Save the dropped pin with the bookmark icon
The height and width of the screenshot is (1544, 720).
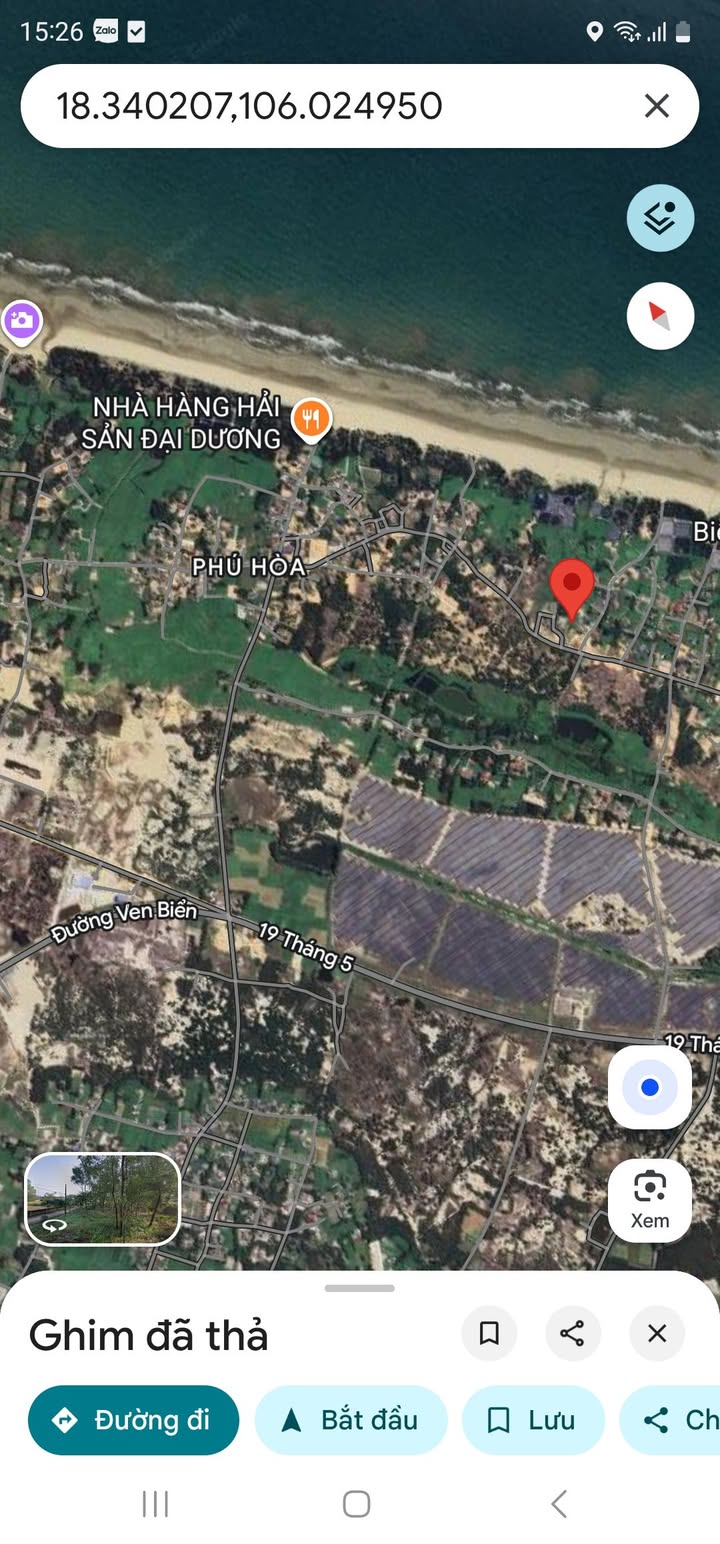click(x=489, y=1333)
